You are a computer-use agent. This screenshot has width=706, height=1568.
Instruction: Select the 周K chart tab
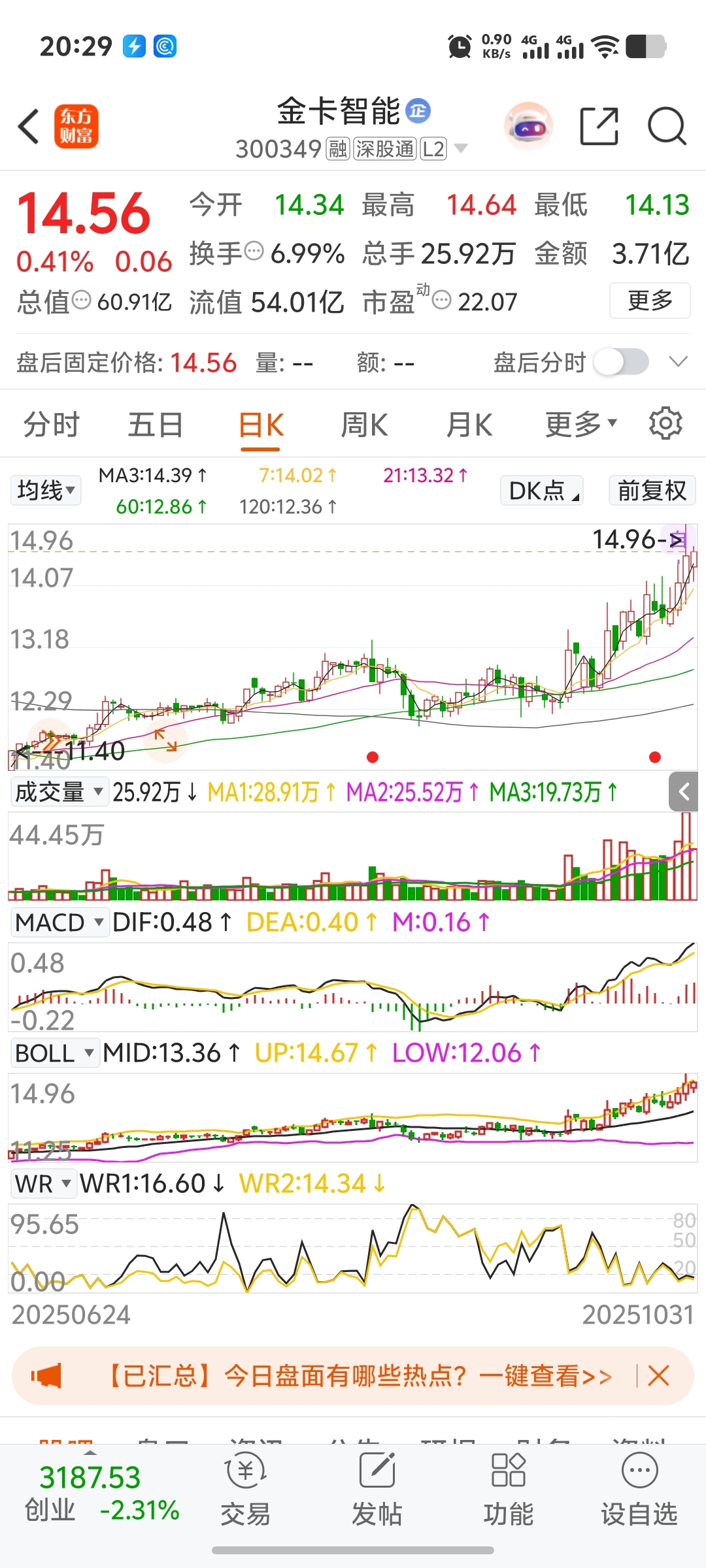click(x=364, y=425)
